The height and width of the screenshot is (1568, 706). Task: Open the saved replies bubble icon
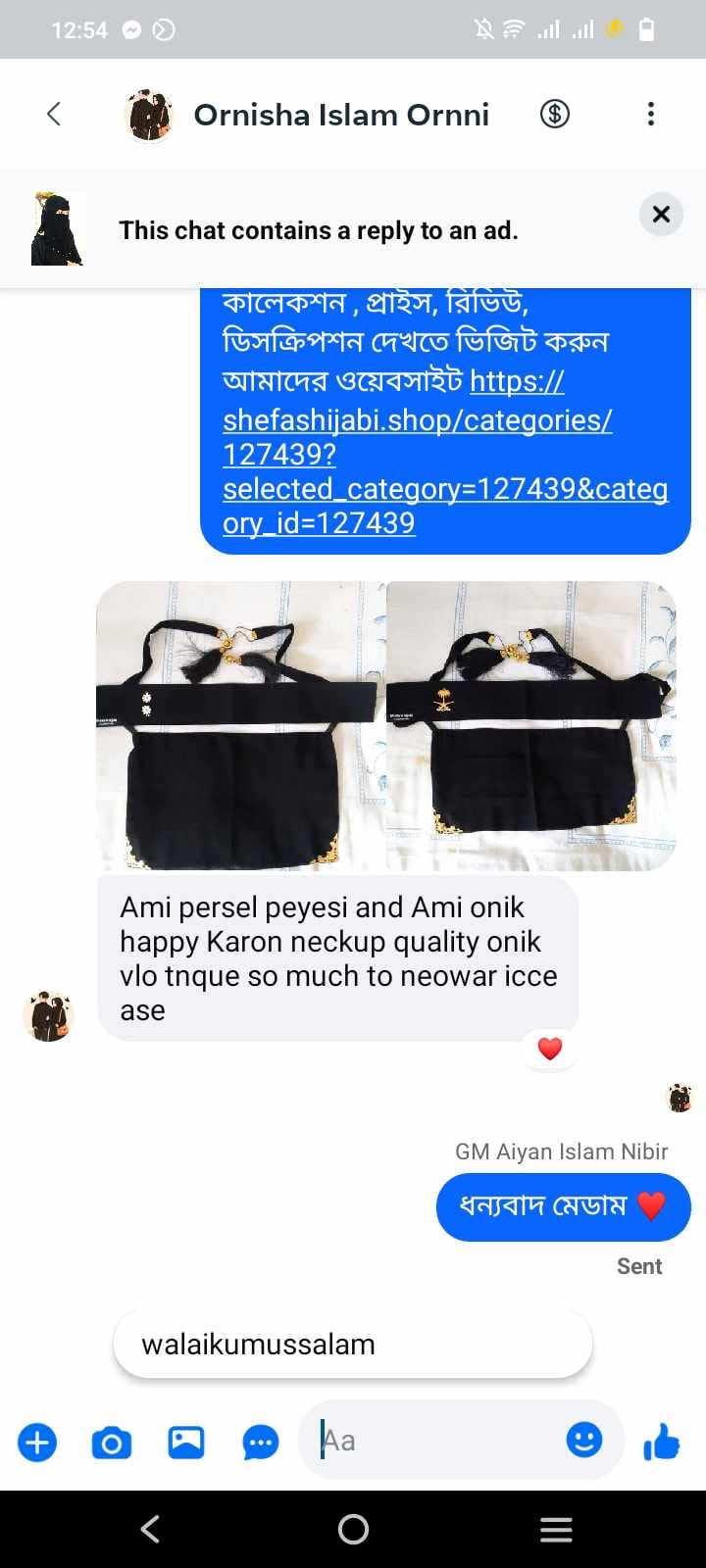point(261,1442)
